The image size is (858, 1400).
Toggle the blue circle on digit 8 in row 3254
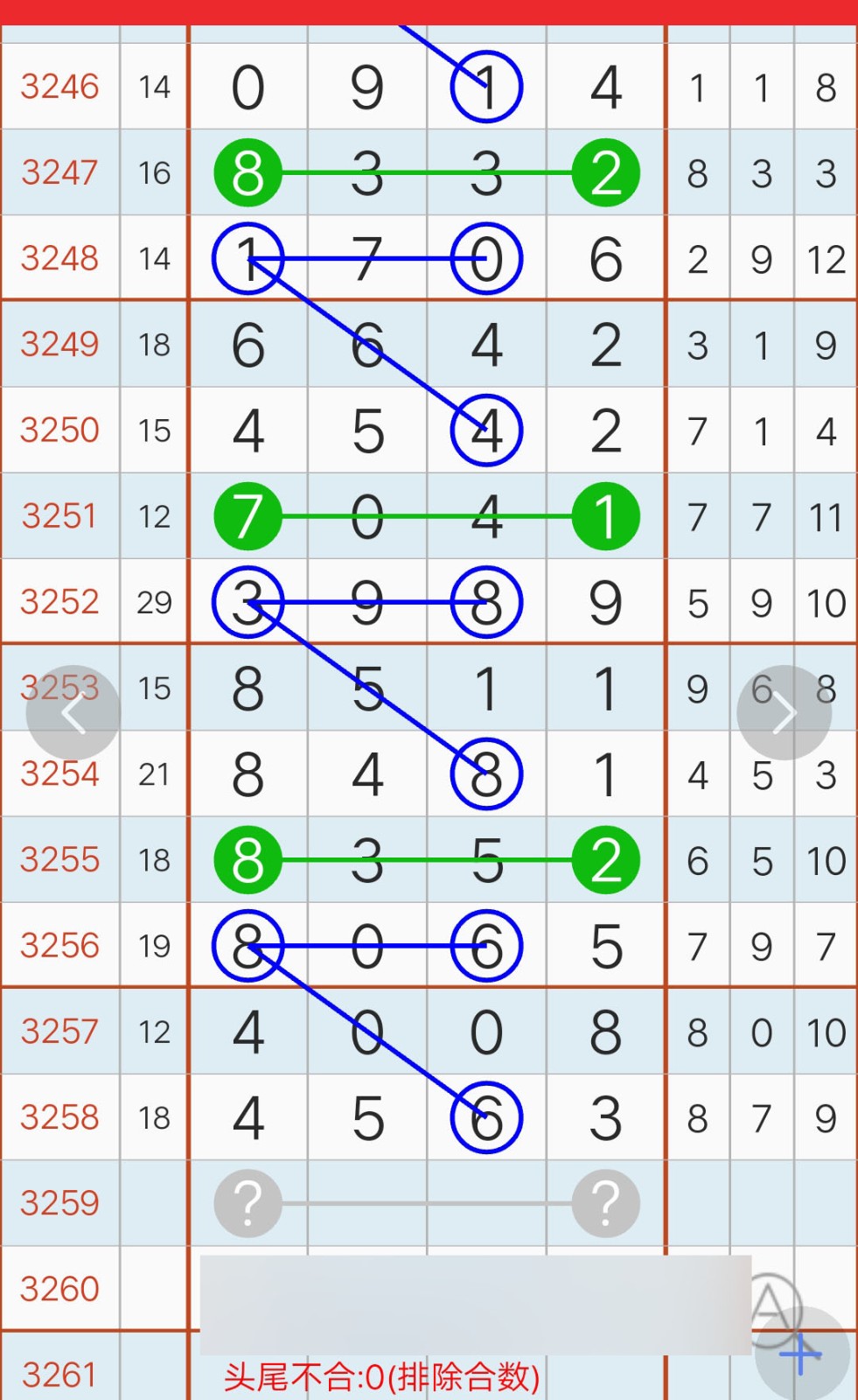[x=485, y=773]
